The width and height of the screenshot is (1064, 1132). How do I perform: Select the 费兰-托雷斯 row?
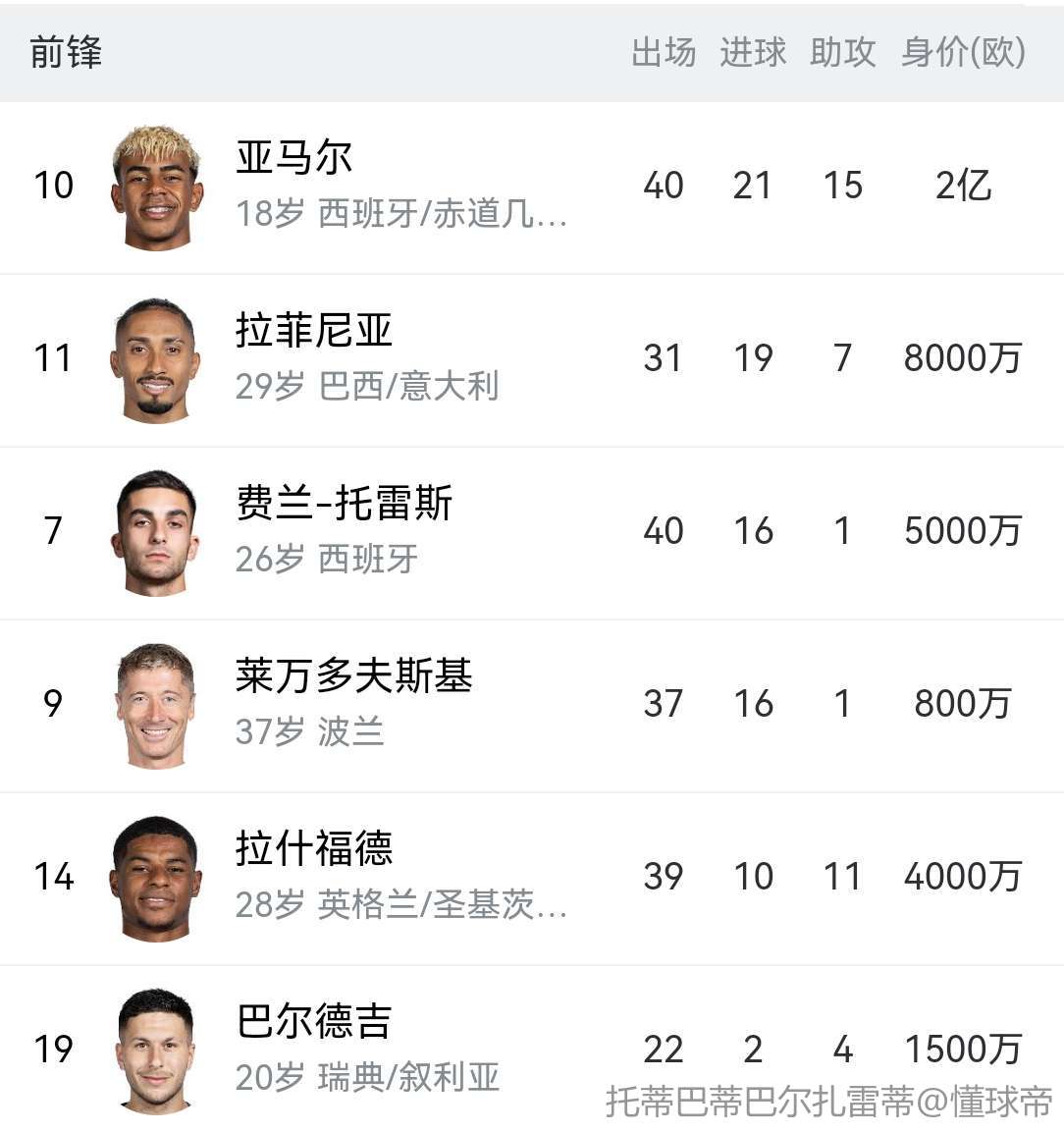(x=344, y=505)
